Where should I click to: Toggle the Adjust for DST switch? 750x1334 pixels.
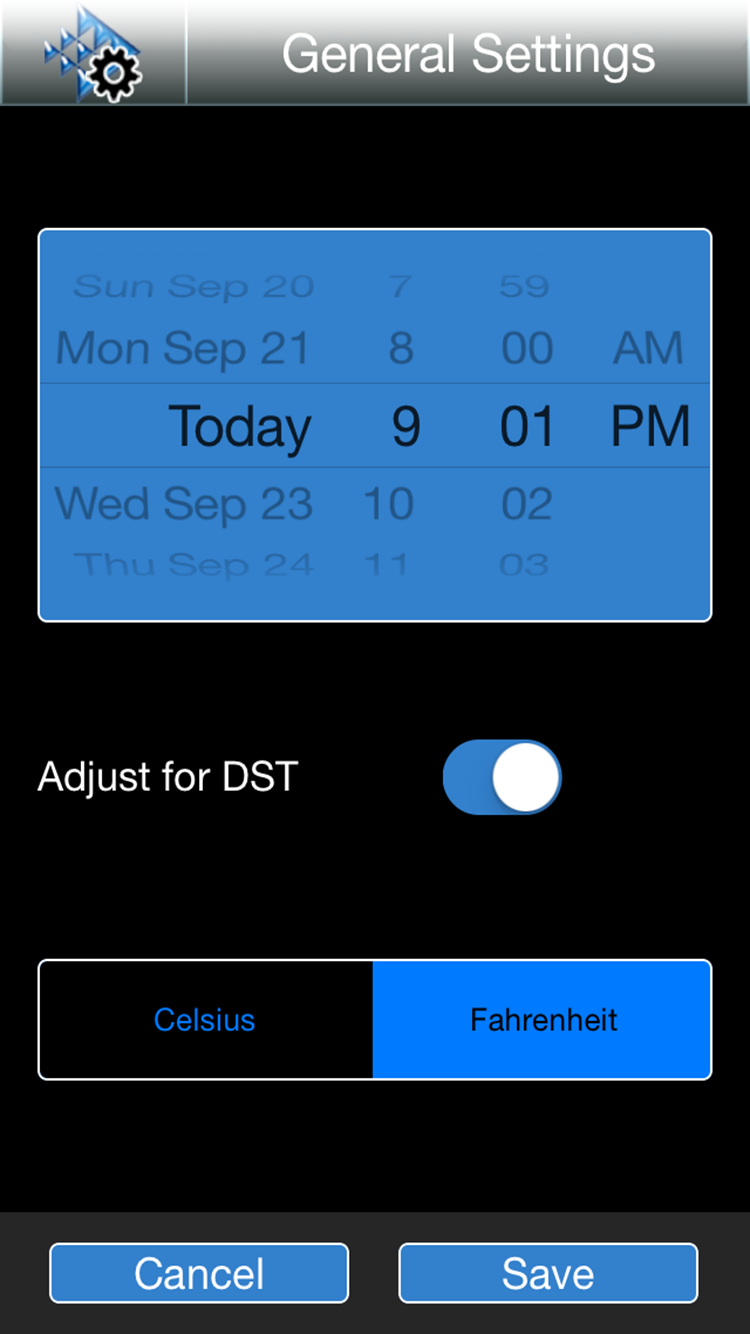(x=502, y=777)
